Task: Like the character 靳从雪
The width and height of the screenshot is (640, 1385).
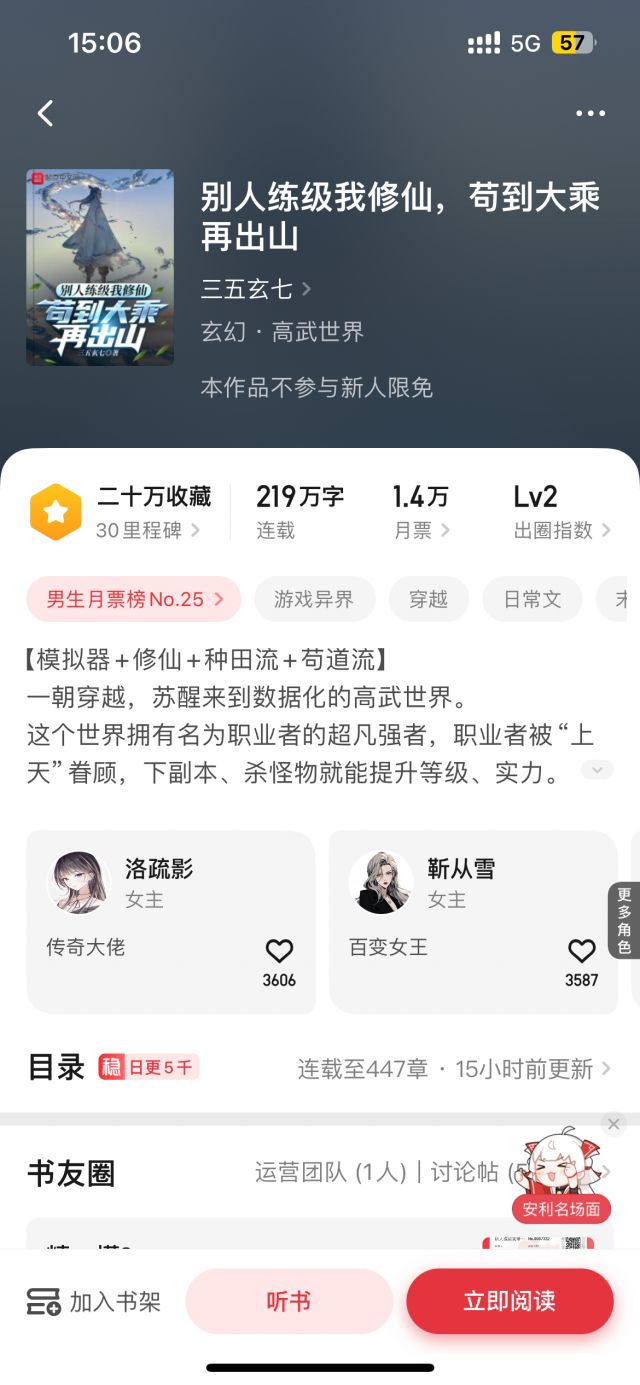Action: tap(581, 951)
